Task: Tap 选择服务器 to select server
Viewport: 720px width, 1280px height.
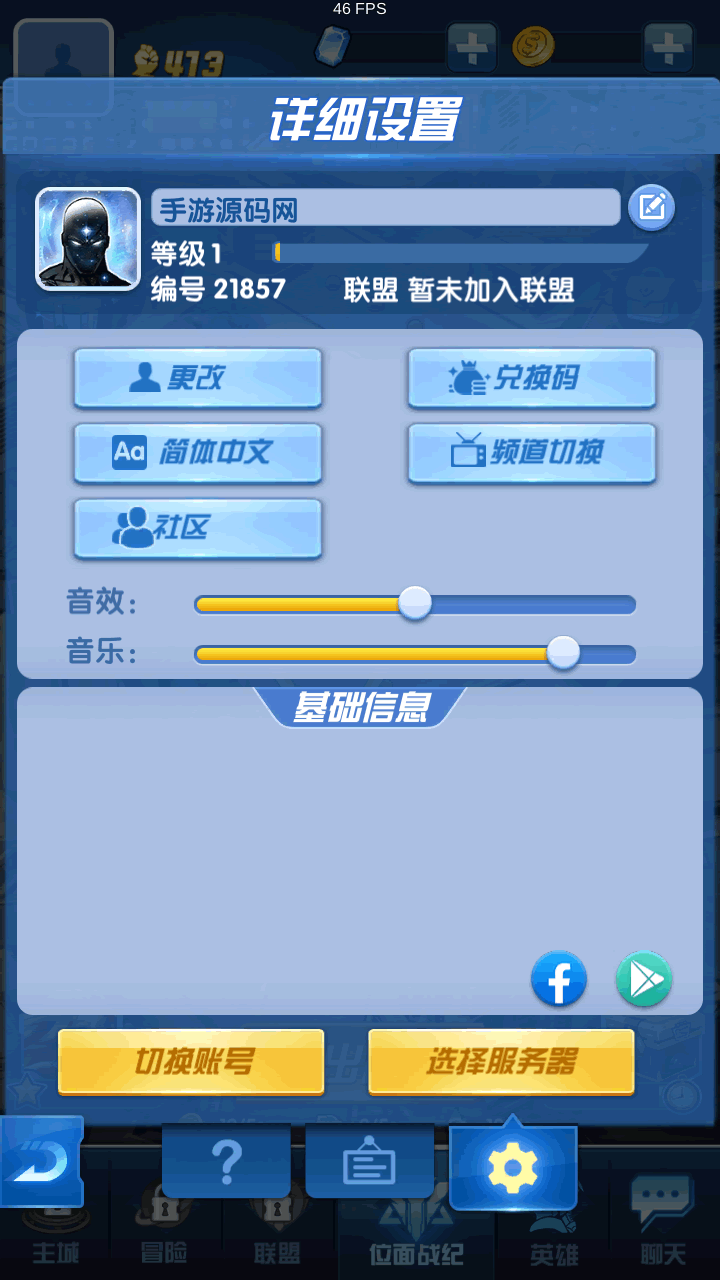Action: [x=501, y=1061]
